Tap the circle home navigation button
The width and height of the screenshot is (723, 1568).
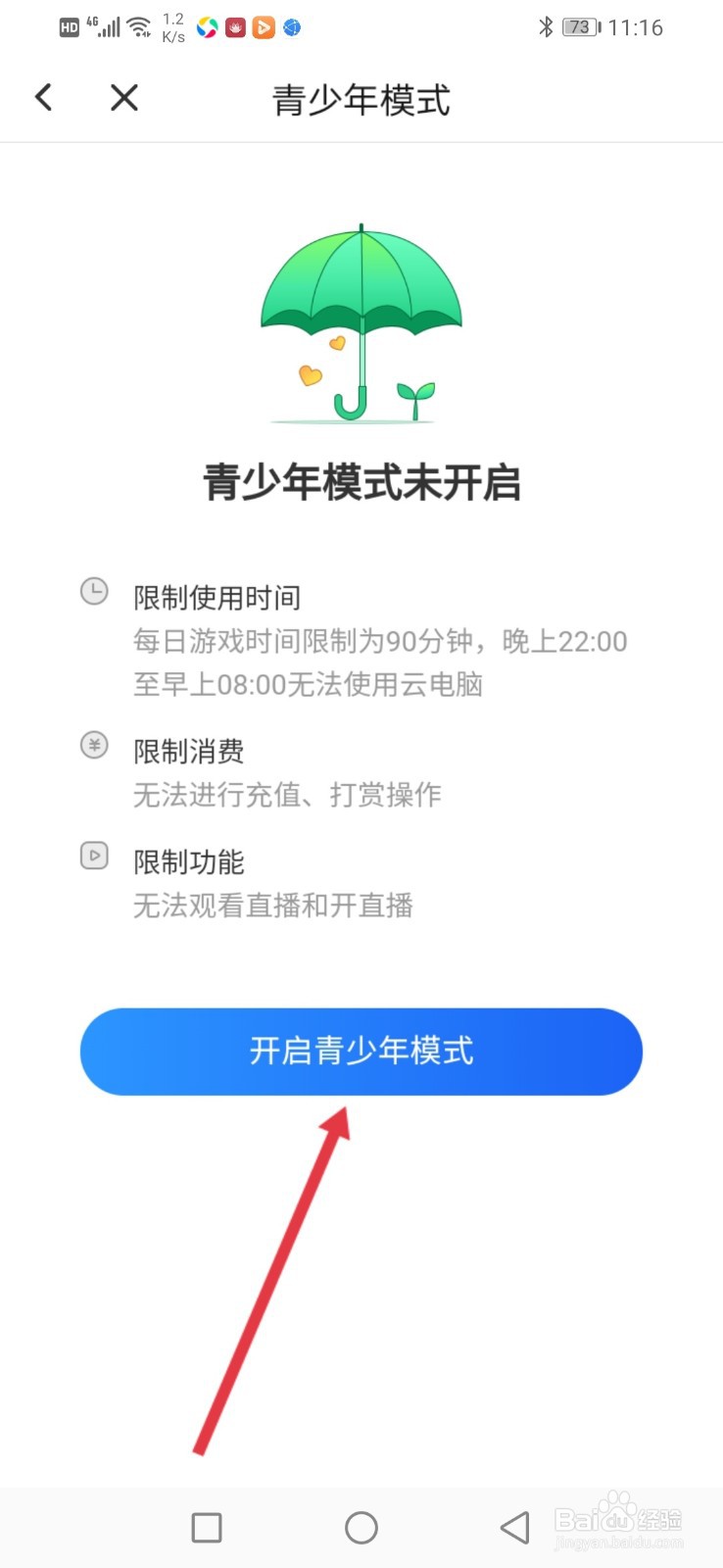[361, 1527]
